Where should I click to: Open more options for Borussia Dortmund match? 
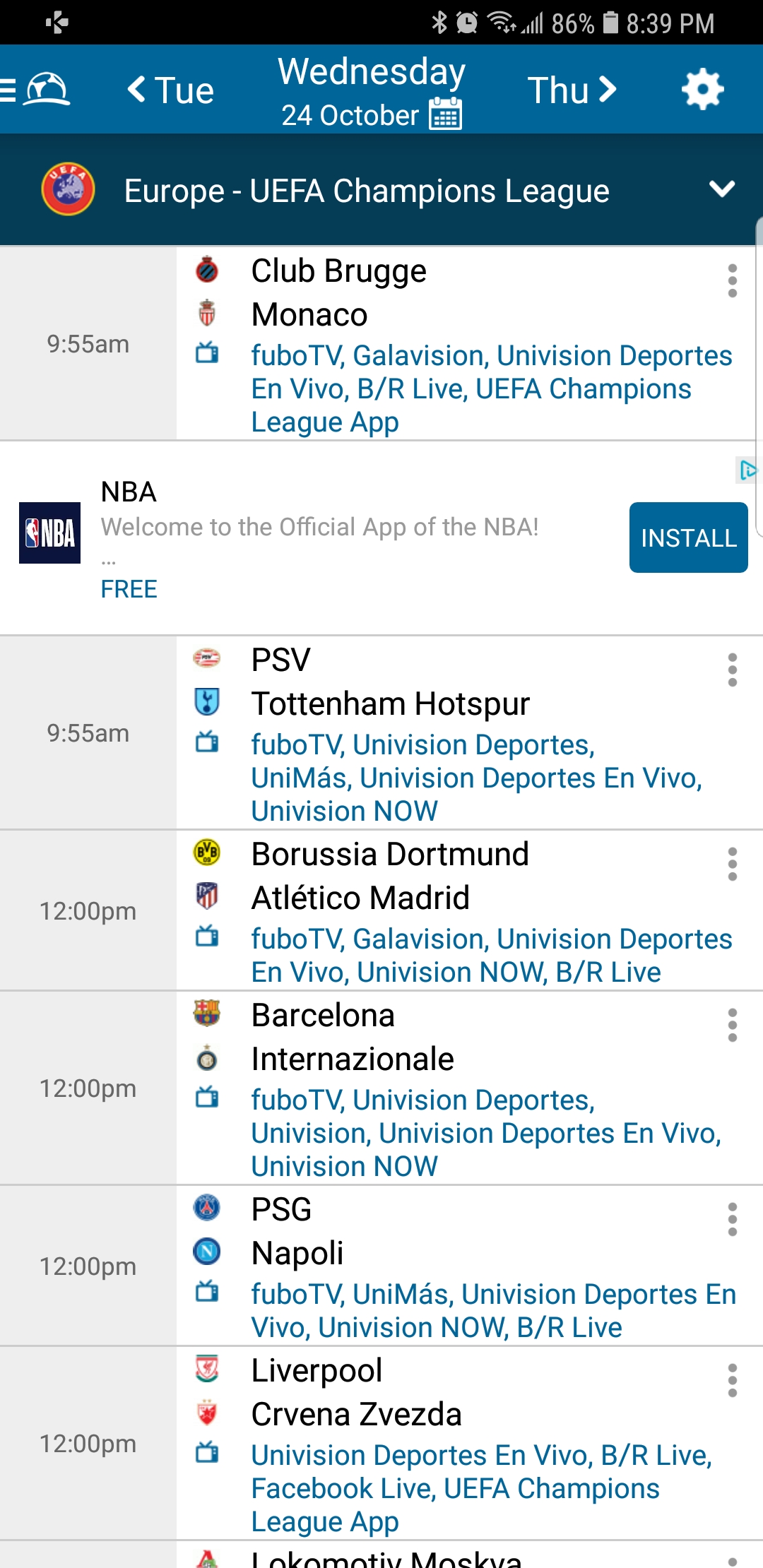click(732, 864)
